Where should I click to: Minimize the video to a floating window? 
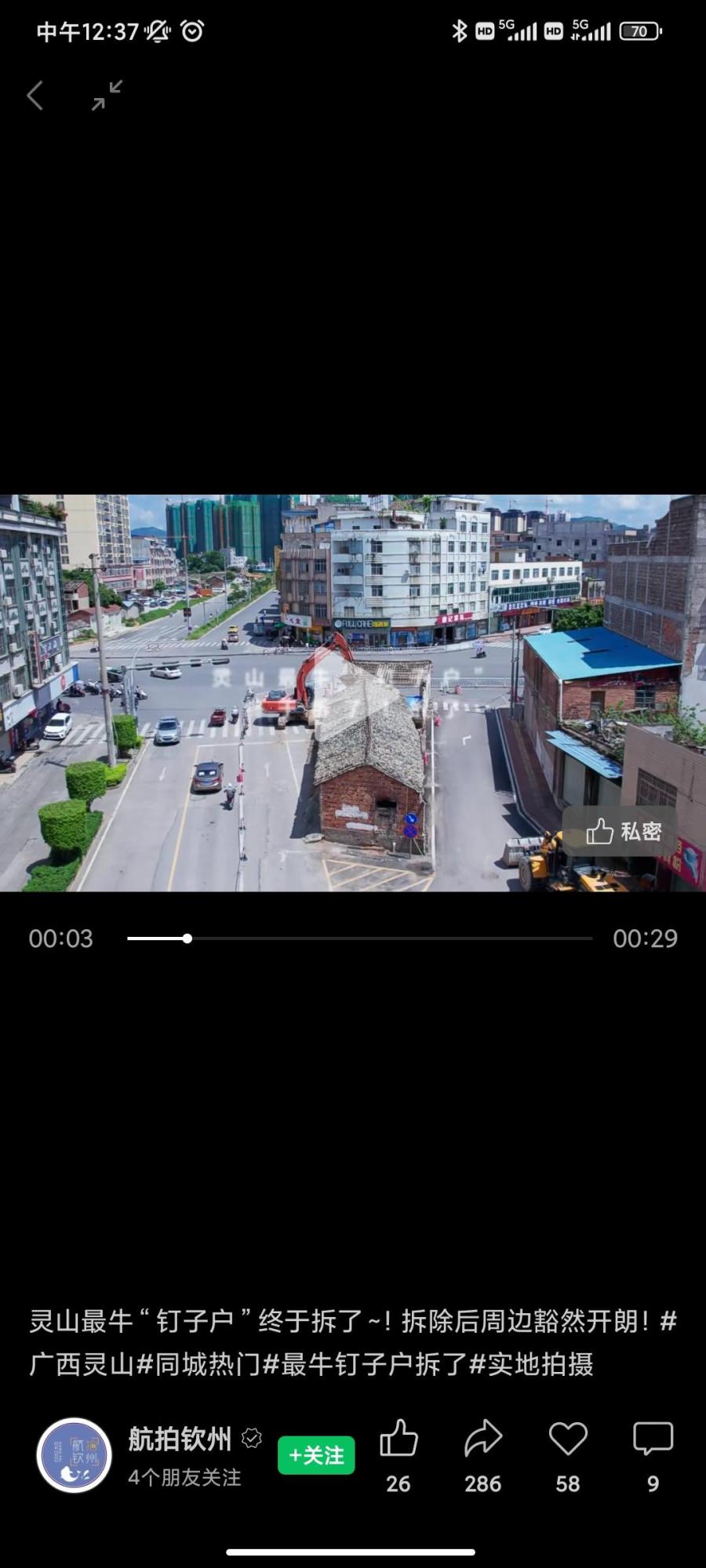click(107, 95)
